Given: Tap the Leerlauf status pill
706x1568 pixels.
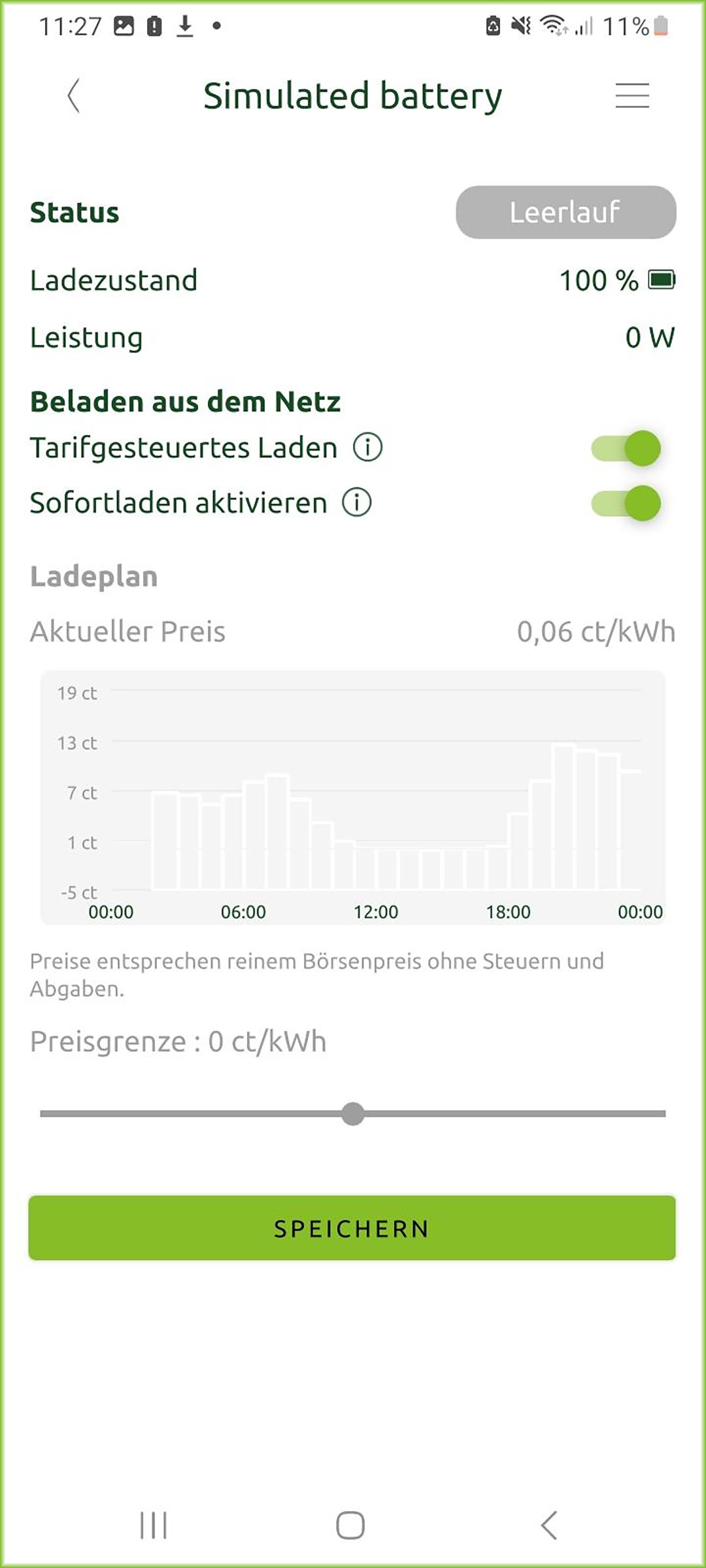Looking at the screenshot, I should click(x=566, y=212).
